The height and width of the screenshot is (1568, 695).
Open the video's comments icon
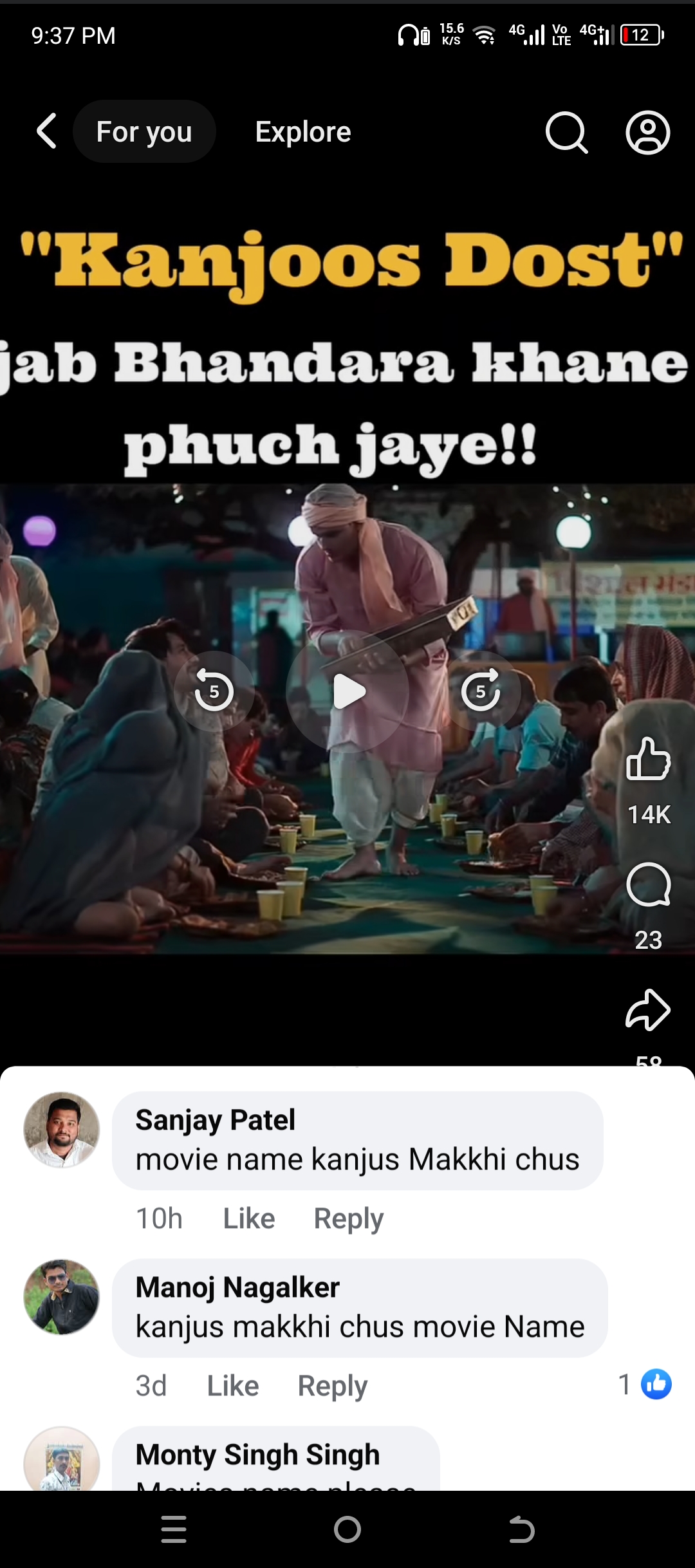648,885
